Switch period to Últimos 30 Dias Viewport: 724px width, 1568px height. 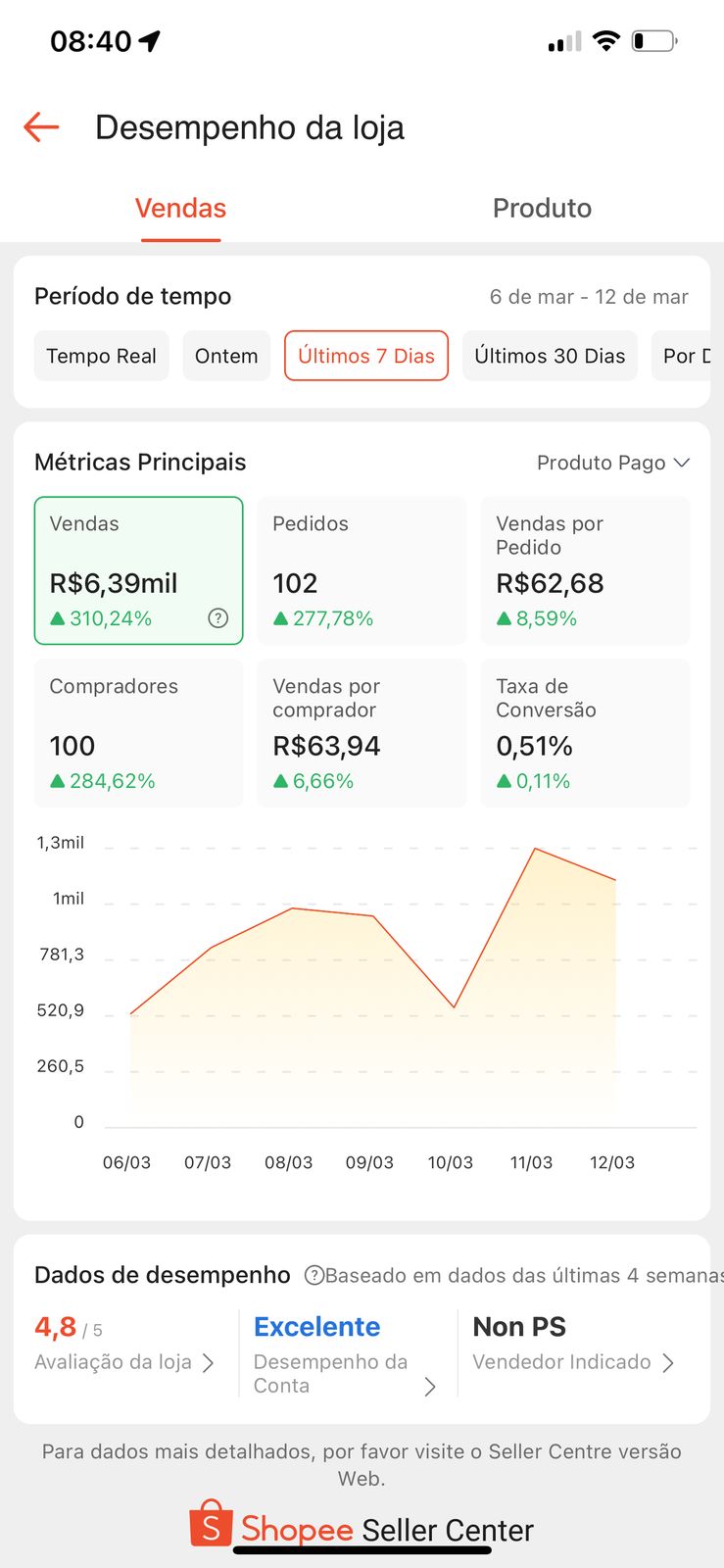550,356
